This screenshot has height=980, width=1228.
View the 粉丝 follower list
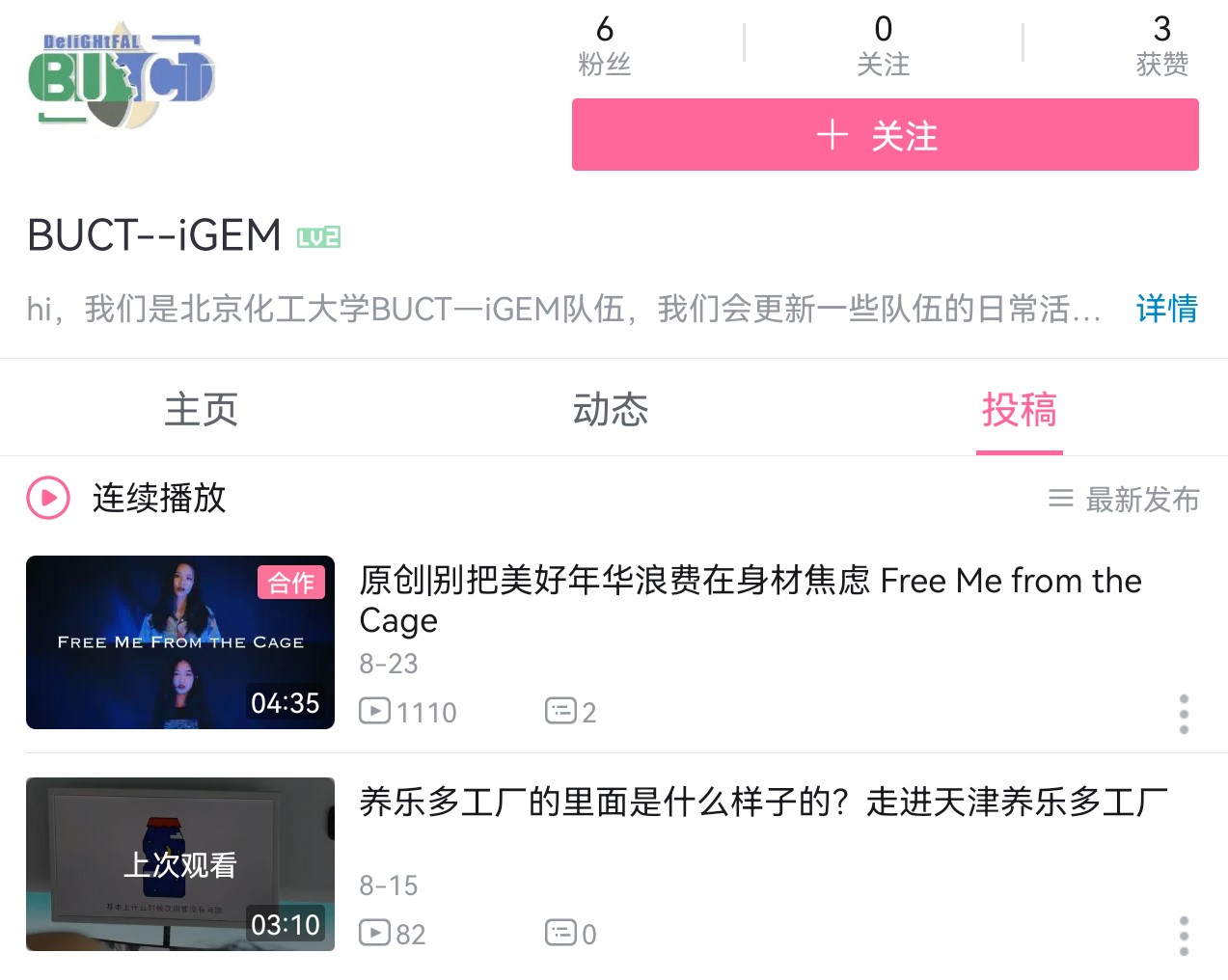605,44
